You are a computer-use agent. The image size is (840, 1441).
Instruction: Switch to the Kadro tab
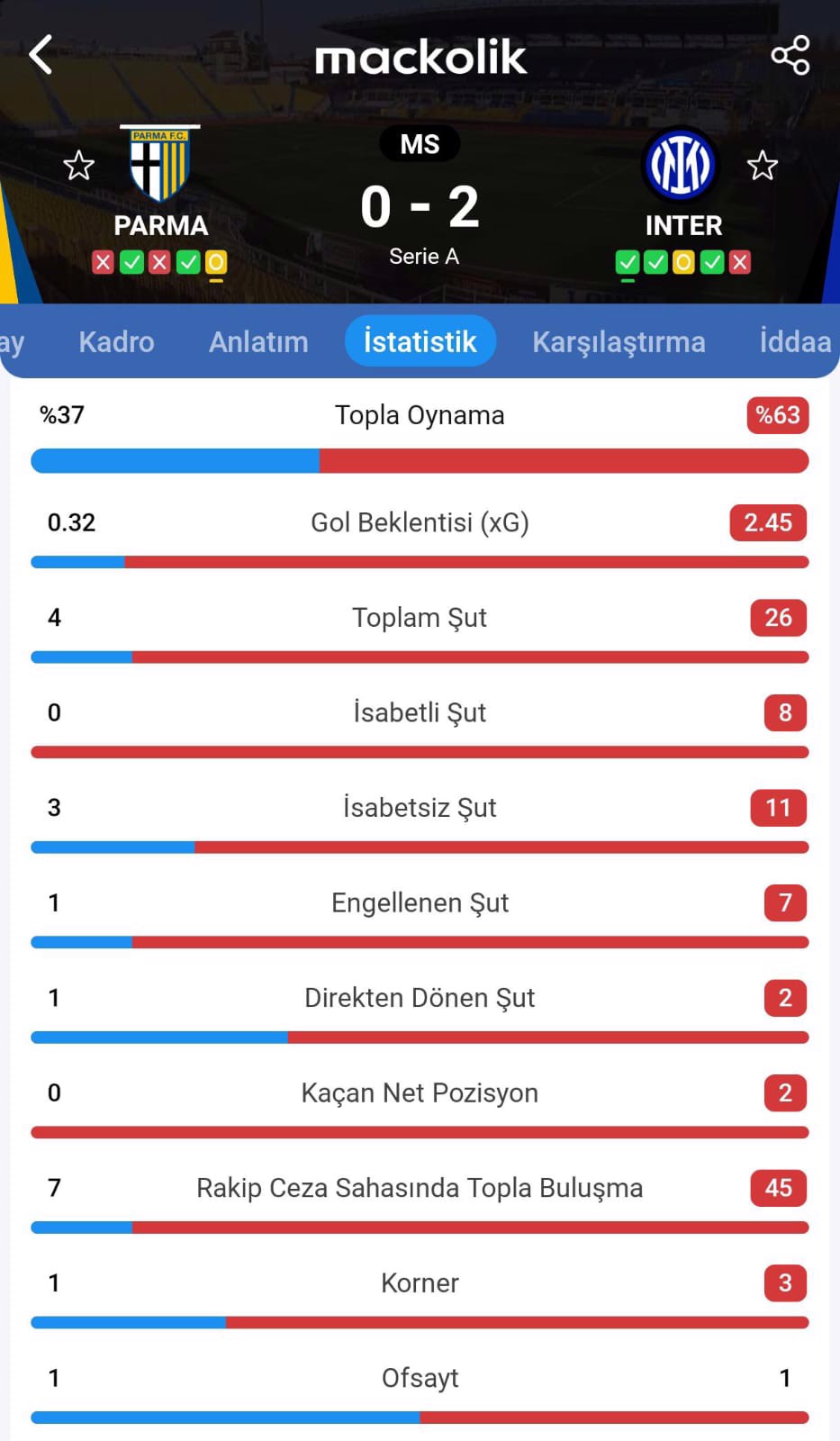[116, 342]
